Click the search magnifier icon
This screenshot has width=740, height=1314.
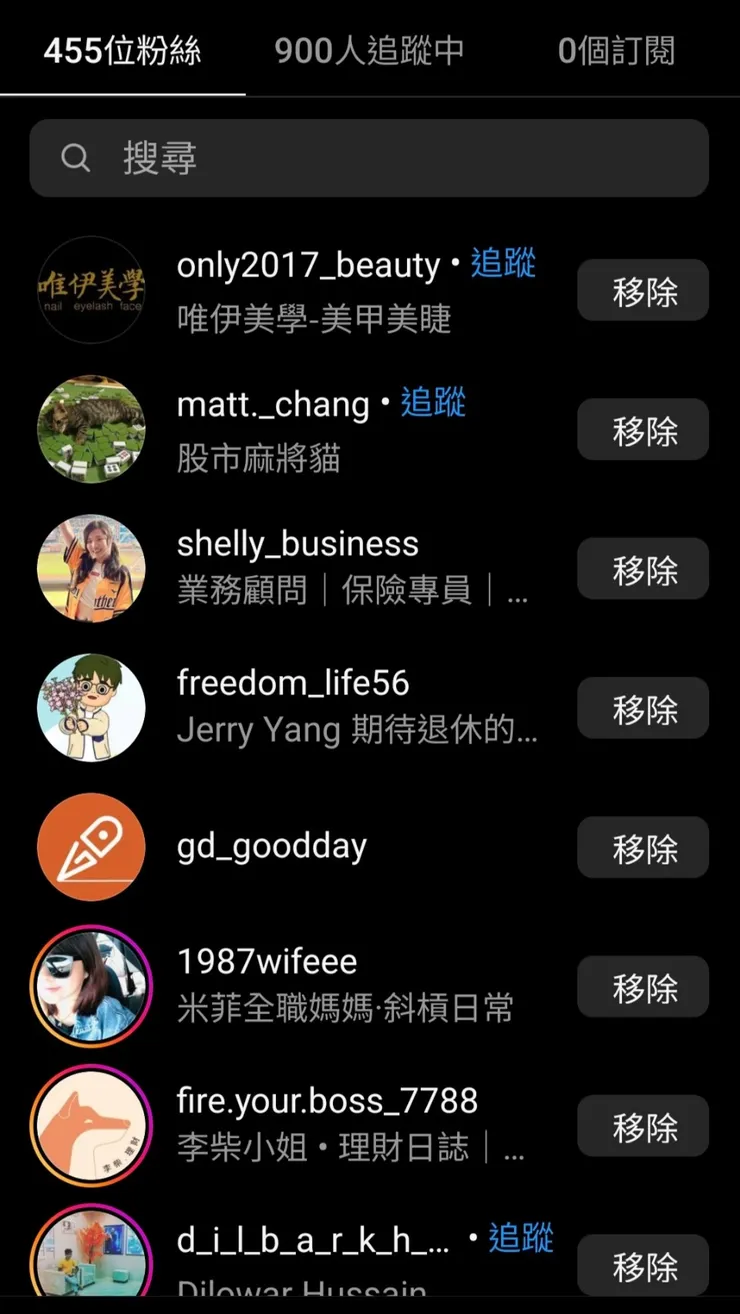[x=76, y=157]
